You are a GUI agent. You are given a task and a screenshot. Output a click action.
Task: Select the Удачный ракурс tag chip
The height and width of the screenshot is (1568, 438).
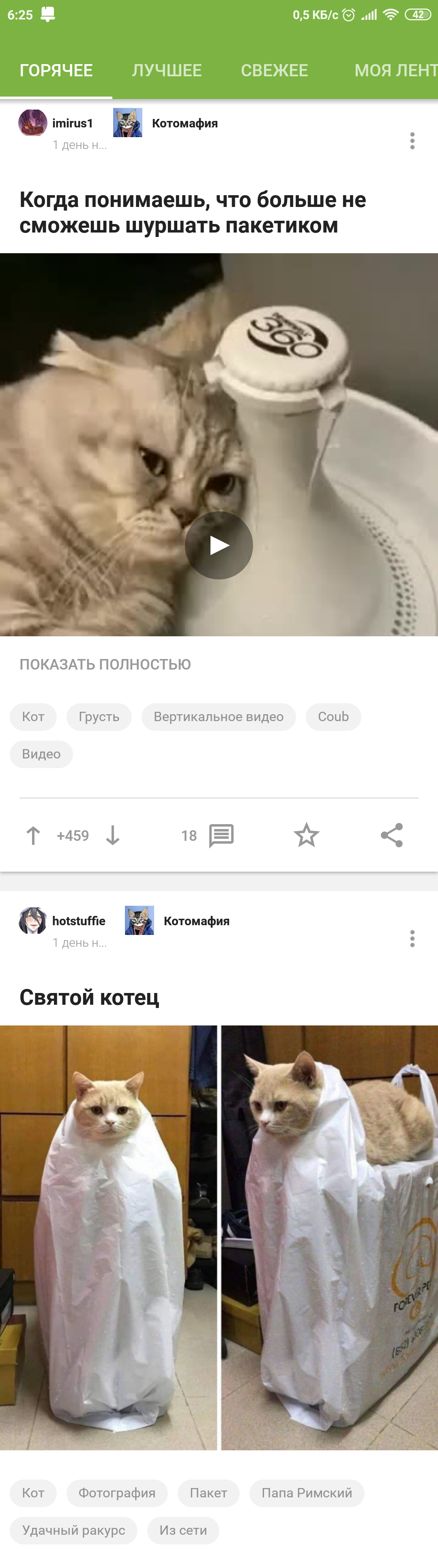point(74,1530)
